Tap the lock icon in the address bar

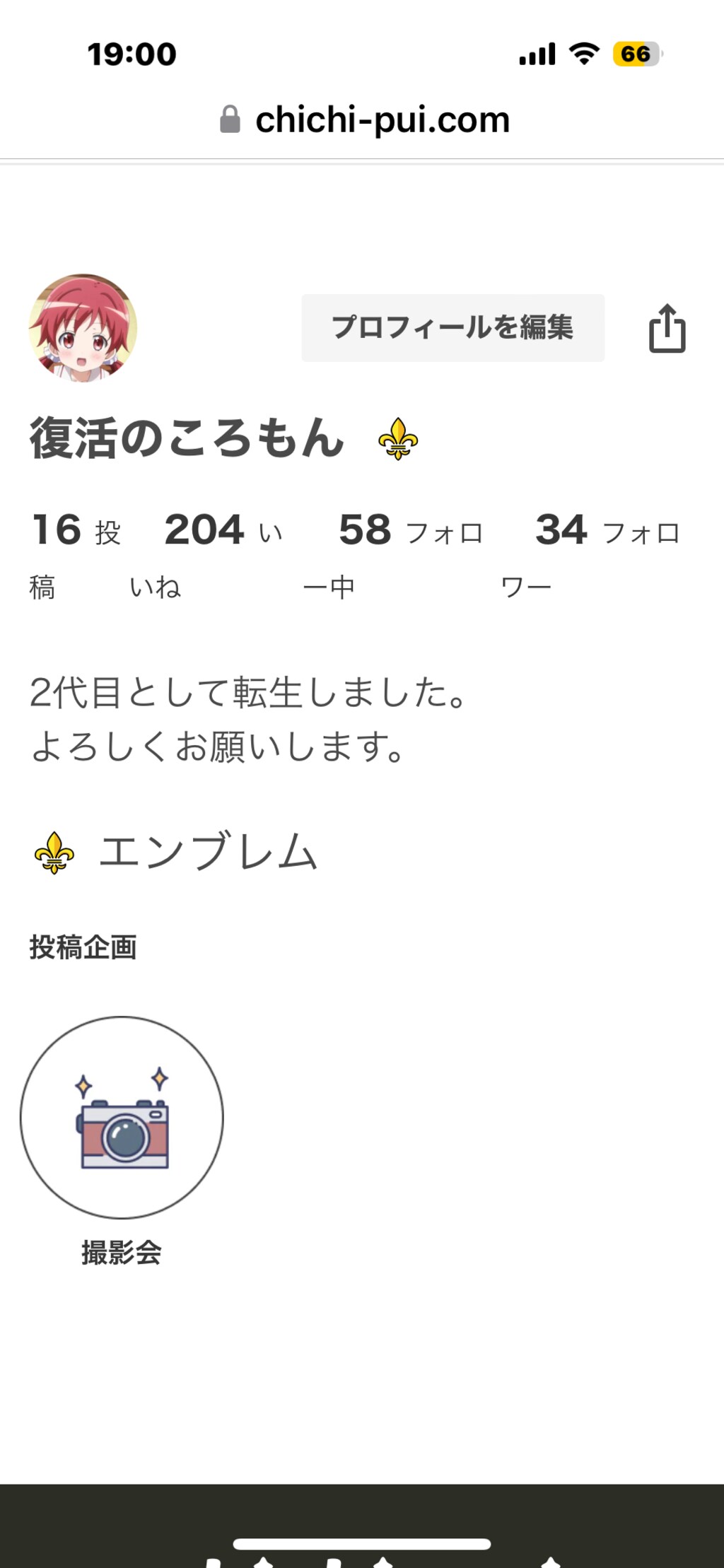point(230,119)
